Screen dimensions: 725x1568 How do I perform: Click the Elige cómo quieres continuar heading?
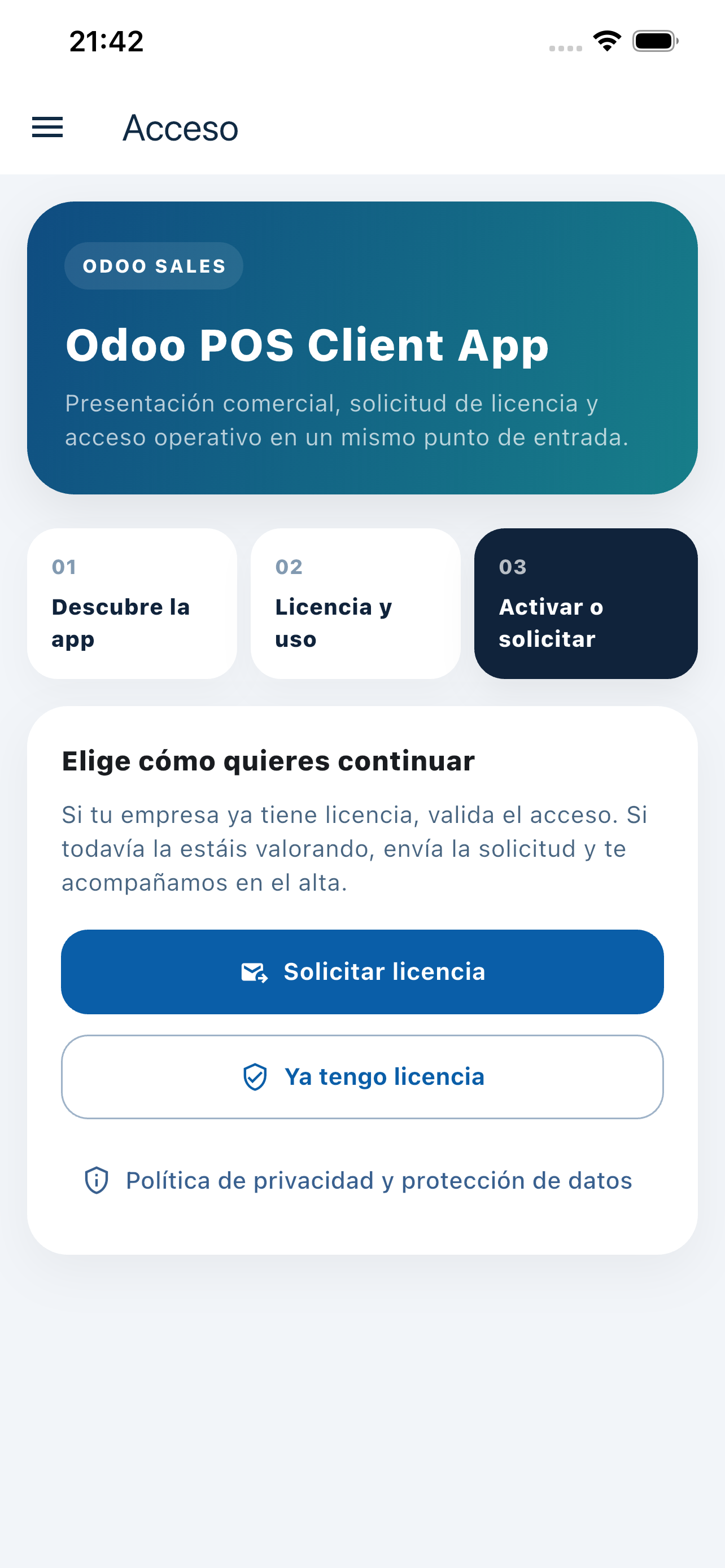point(267,760)
